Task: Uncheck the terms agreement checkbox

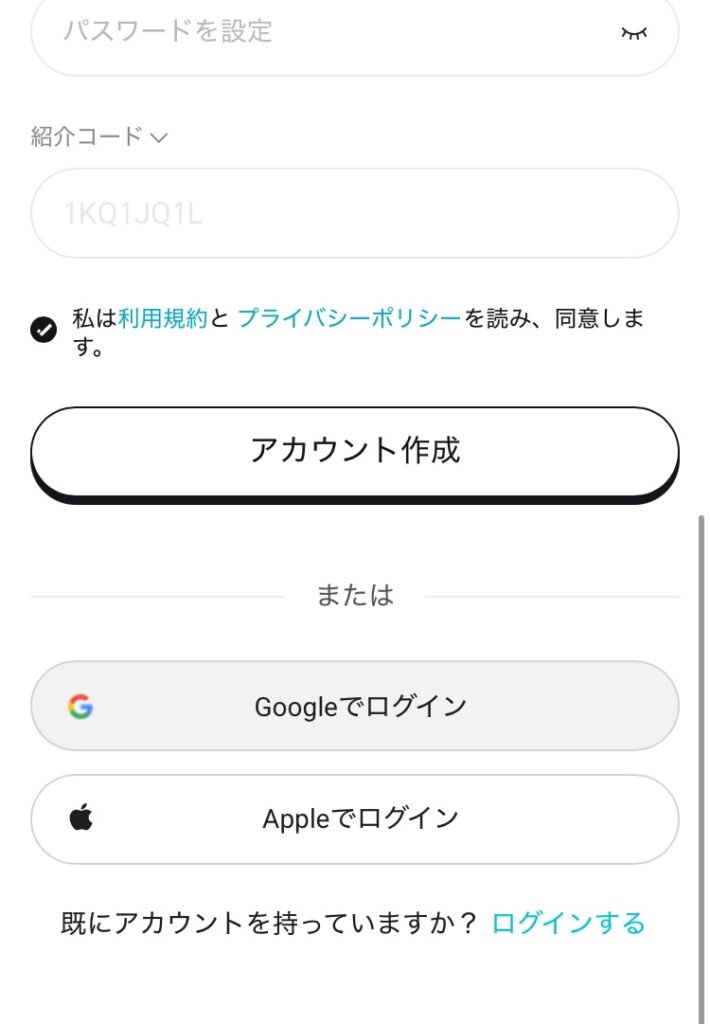Action: click(44, 328)
